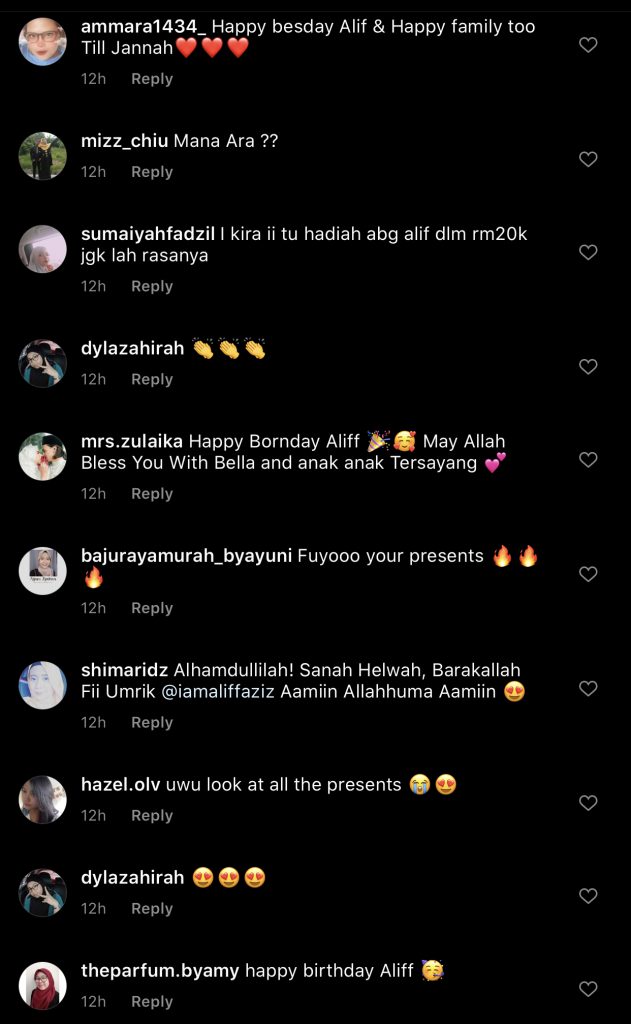Screen dimensions: 631x1024
Task: Open shimaridz's profile picture
Action: (x=43, y=686)
